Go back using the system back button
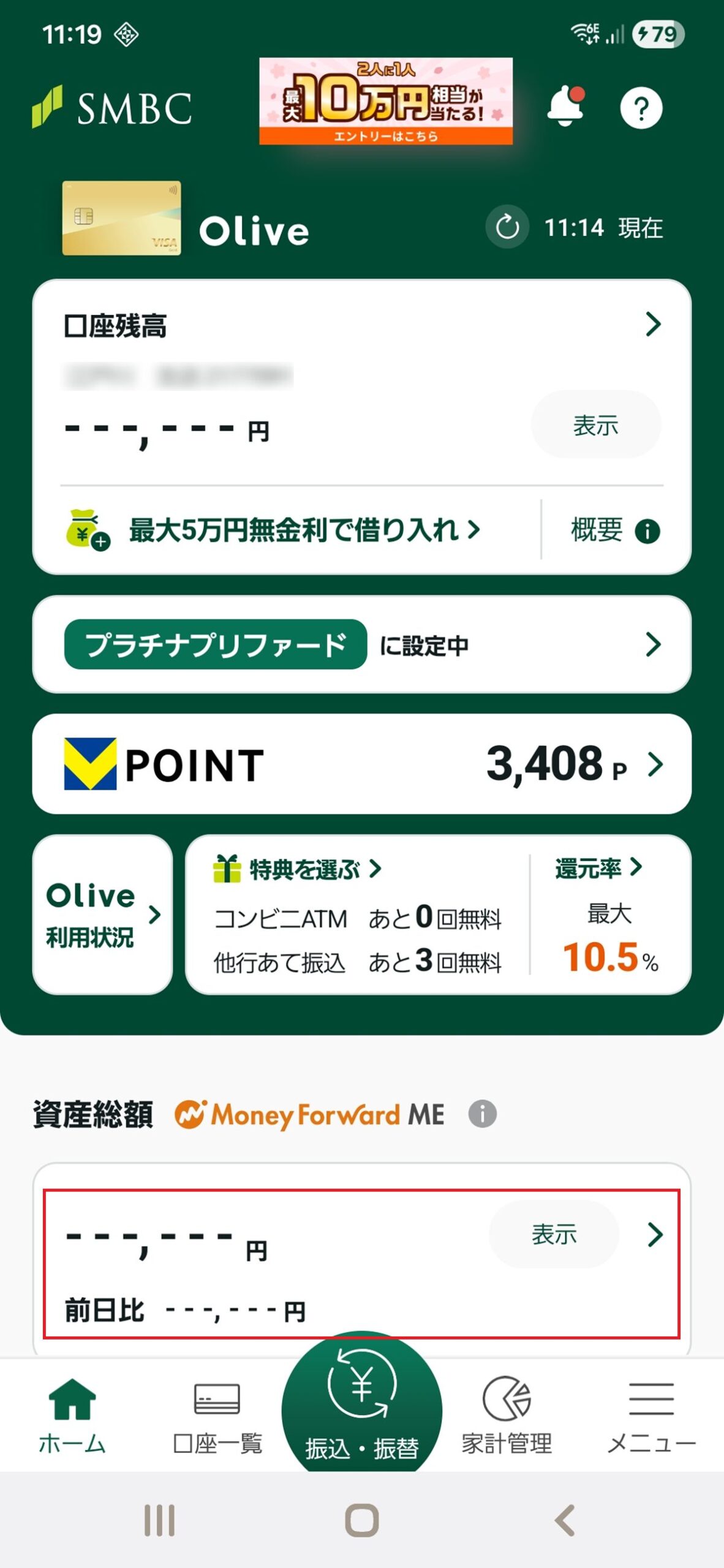The height and width of the screenshot is (1568, 724). 565,1520
